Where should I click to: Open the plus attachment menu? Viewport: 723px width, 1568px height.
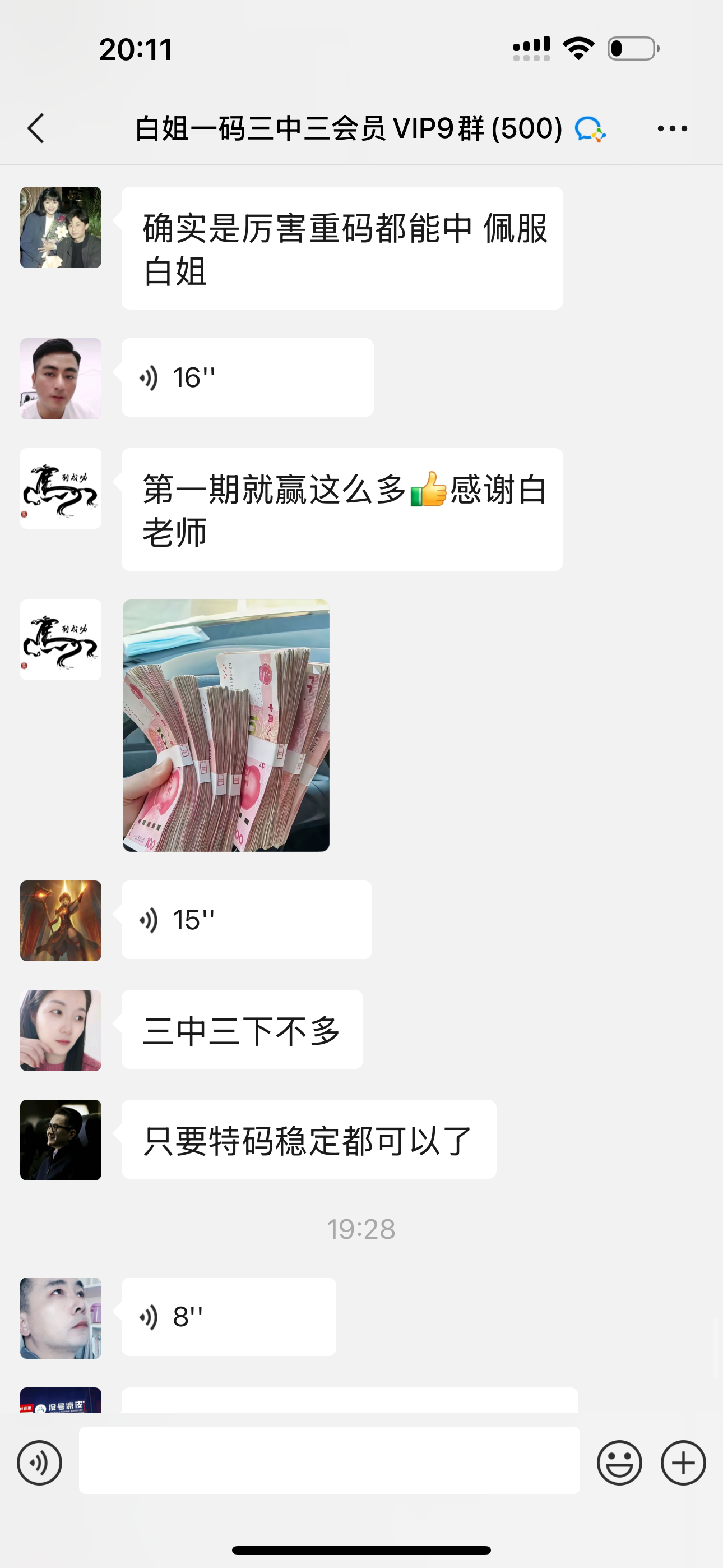pyautogui.click(x=683, y=1463)
